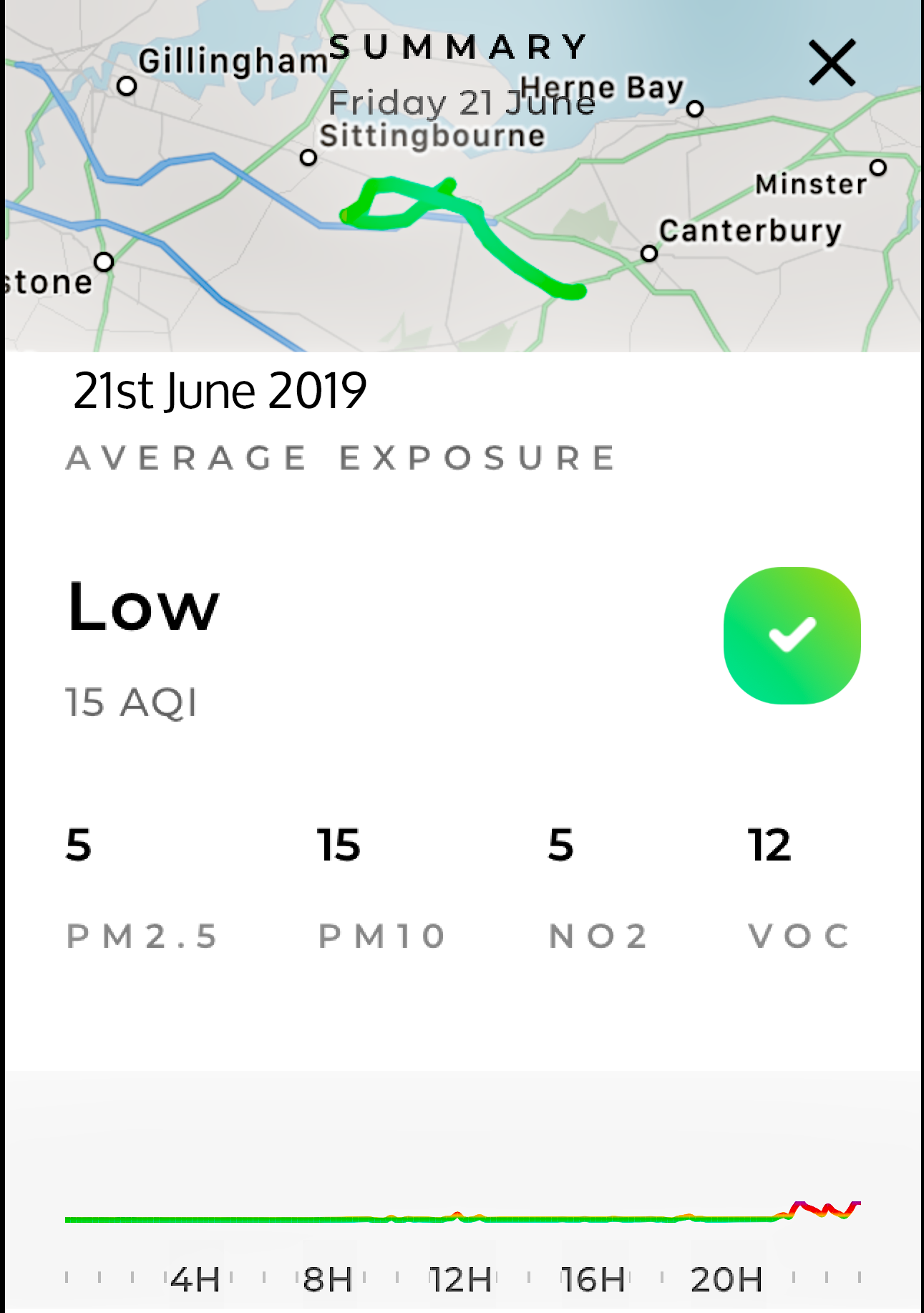The image size is (924, 1313).
Task: Close the summary screen
Action: [x=832, y=63]
